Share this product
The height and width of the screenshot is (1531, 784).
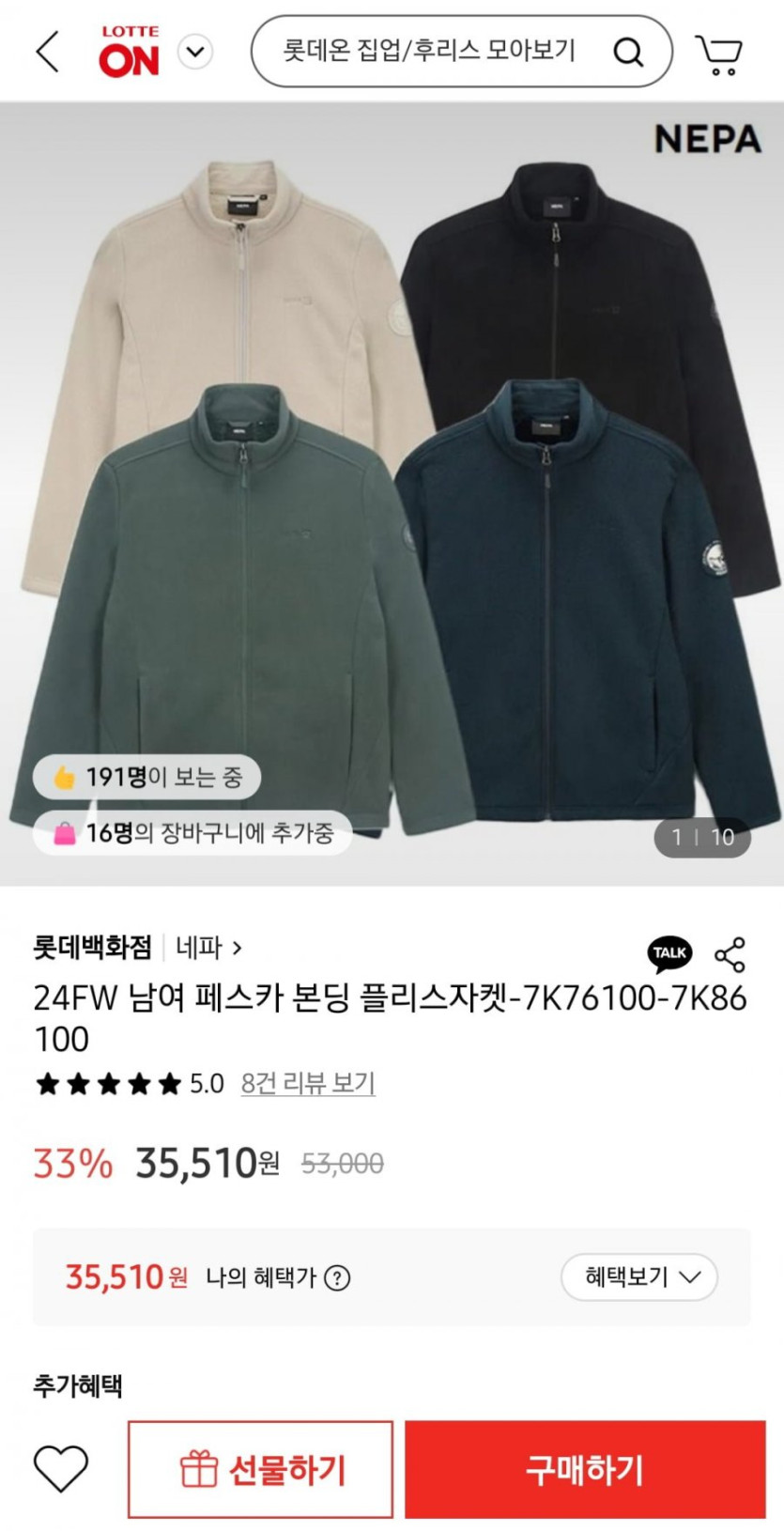[x=730, y=954]
